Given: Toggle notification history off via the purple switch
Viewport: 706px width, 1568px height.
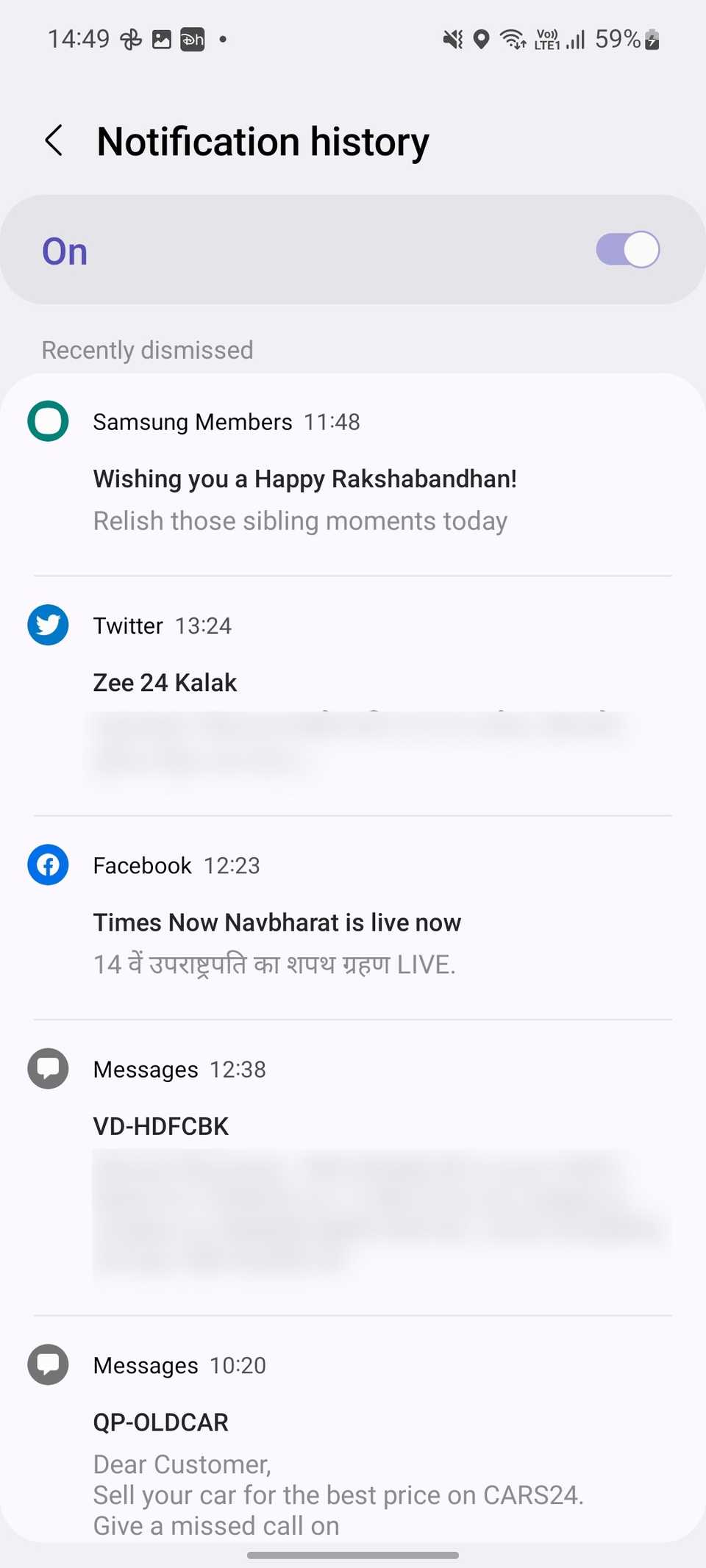Looking at the screenshot, I should 627,249.
